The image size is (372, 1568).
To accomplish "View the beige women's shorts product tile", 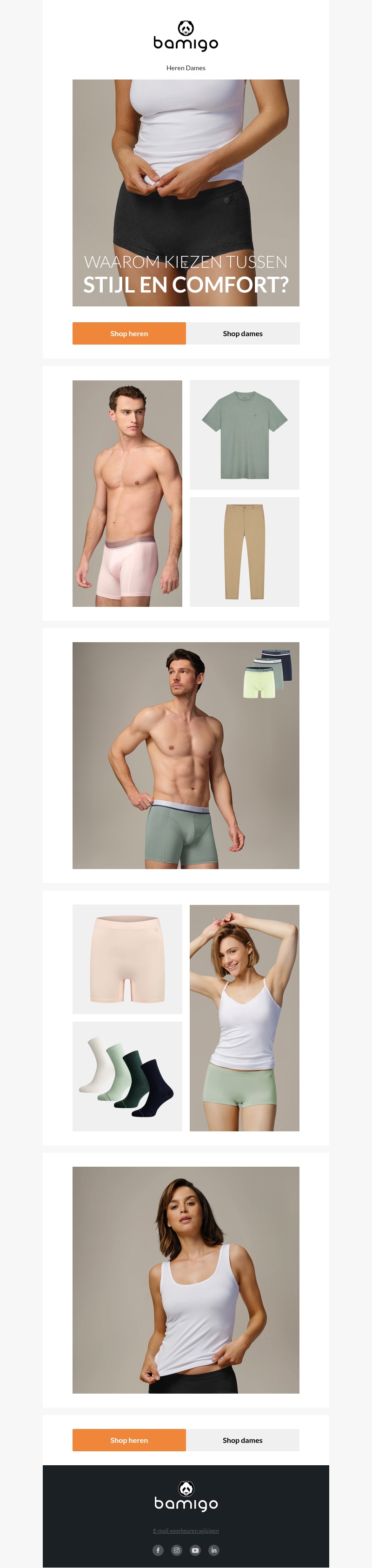I will (x=127, y=959).
